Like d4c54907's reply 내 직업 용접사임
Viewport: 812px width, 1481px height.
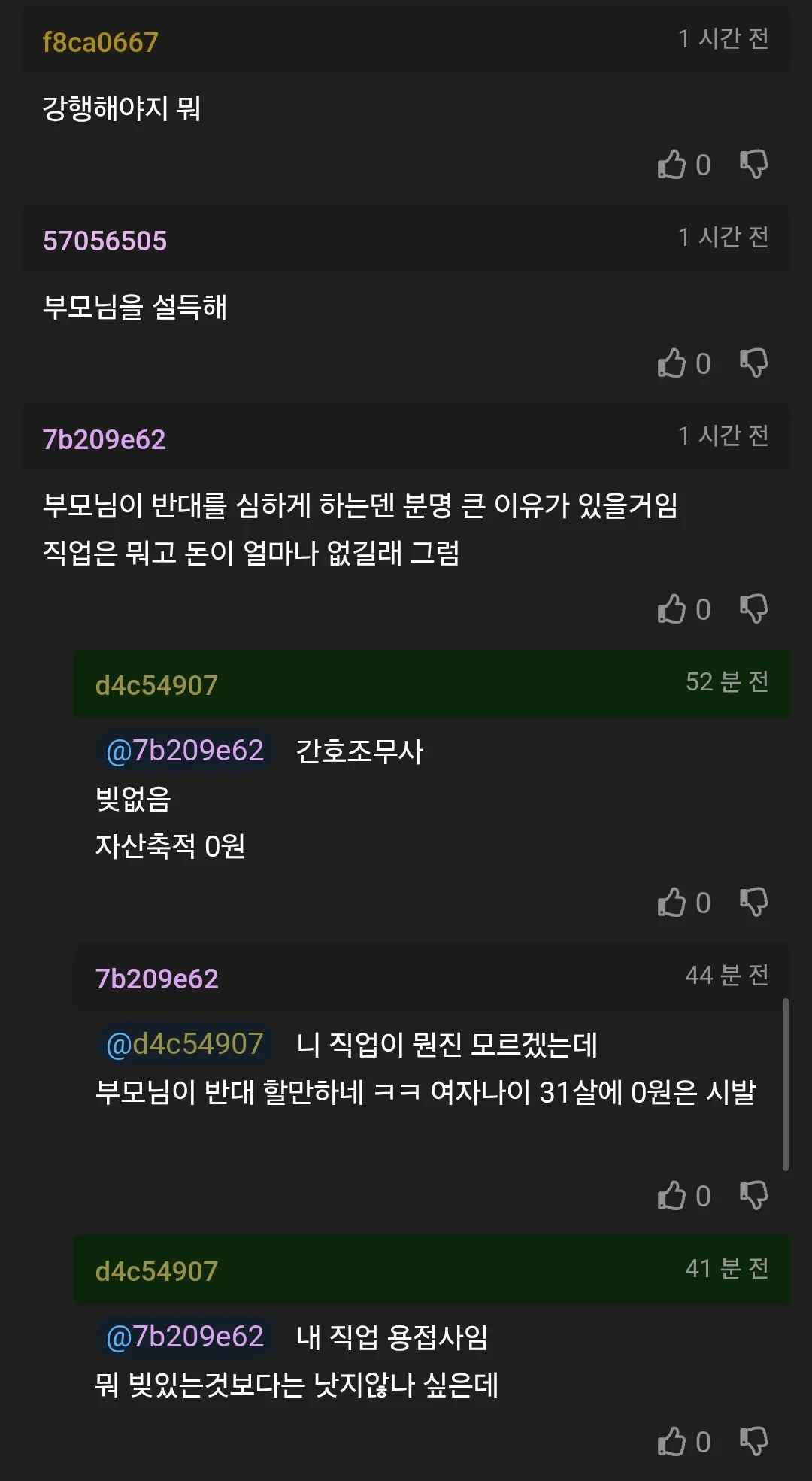[672, 1441]
